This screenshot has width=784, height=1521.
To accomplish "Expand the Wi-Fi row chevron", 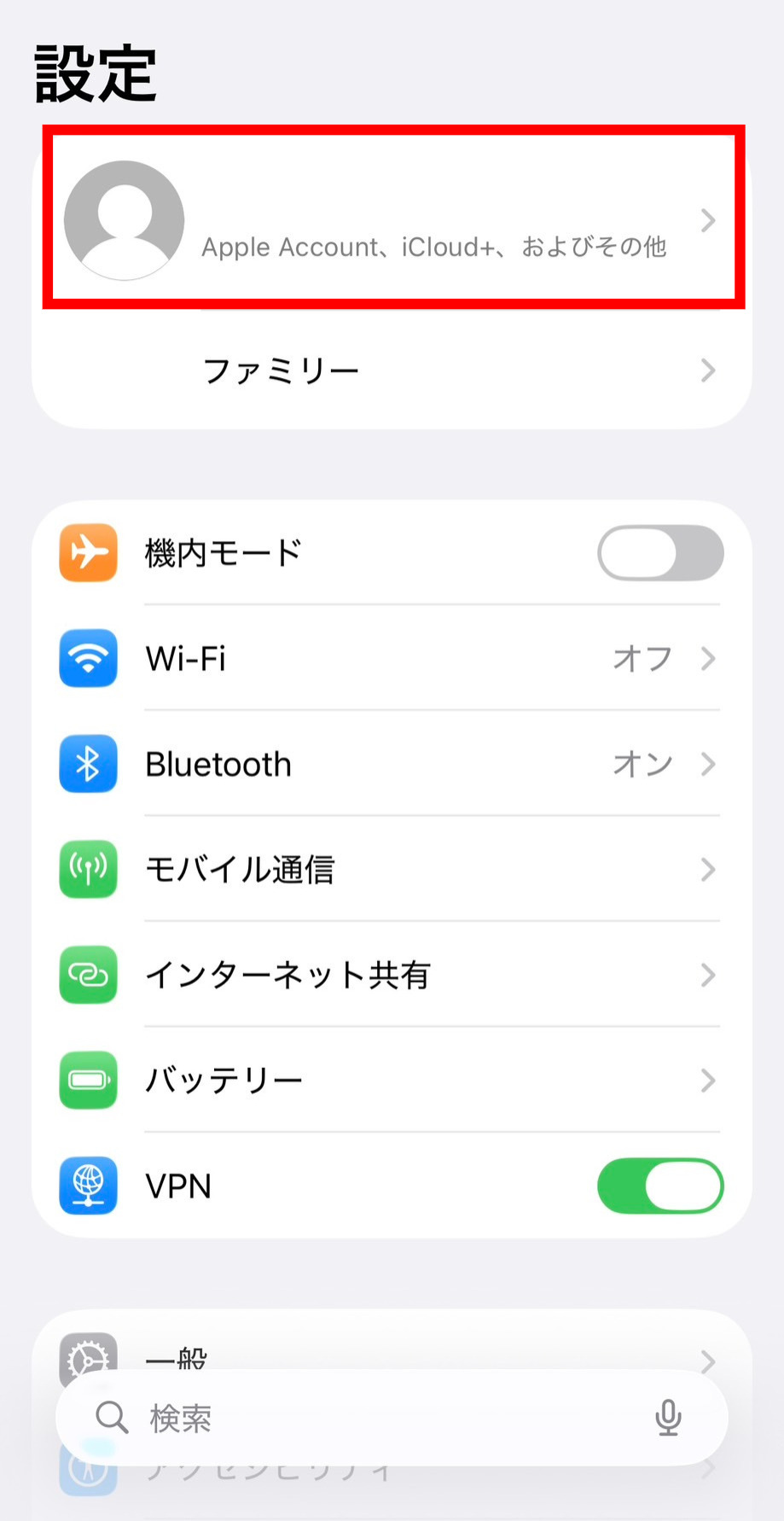I will 708,658.
